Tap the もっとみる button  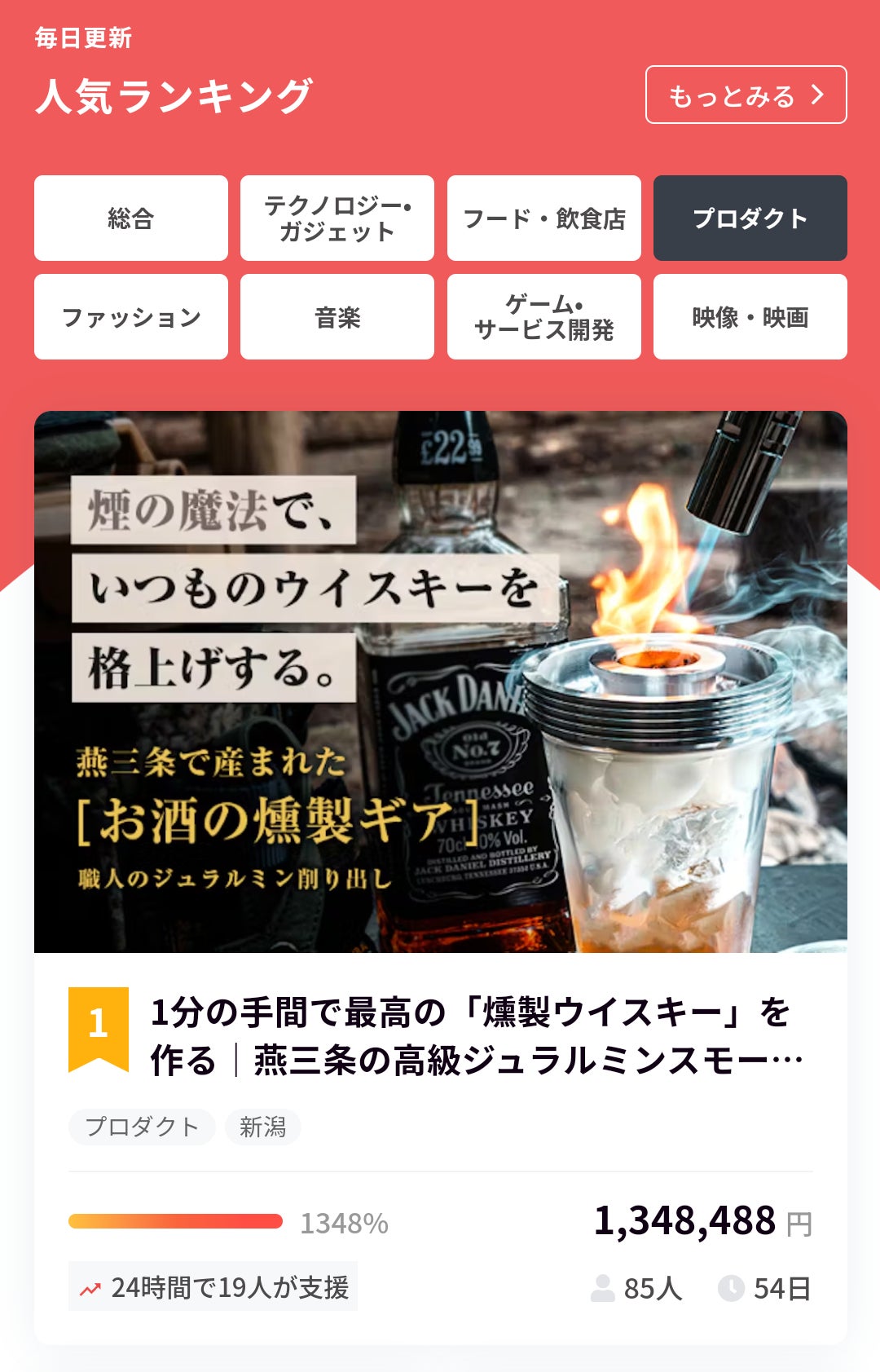pos(746,95)
